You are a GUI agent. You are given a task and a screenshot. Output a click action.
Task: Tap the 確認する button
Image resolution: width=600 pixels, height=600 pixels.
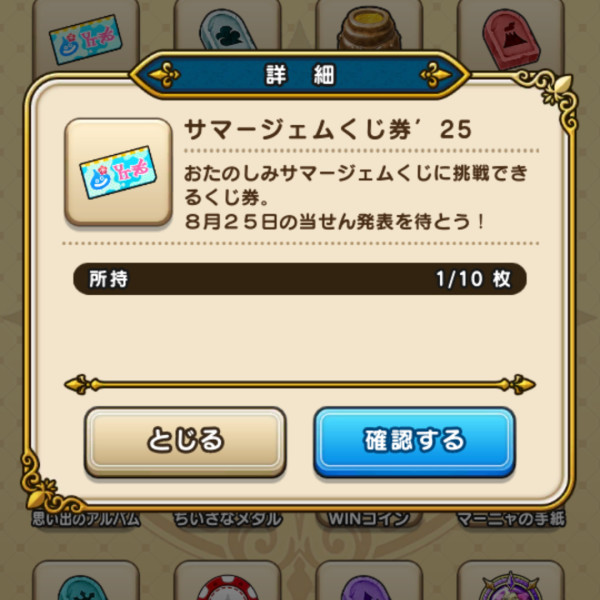pos(414,441)
